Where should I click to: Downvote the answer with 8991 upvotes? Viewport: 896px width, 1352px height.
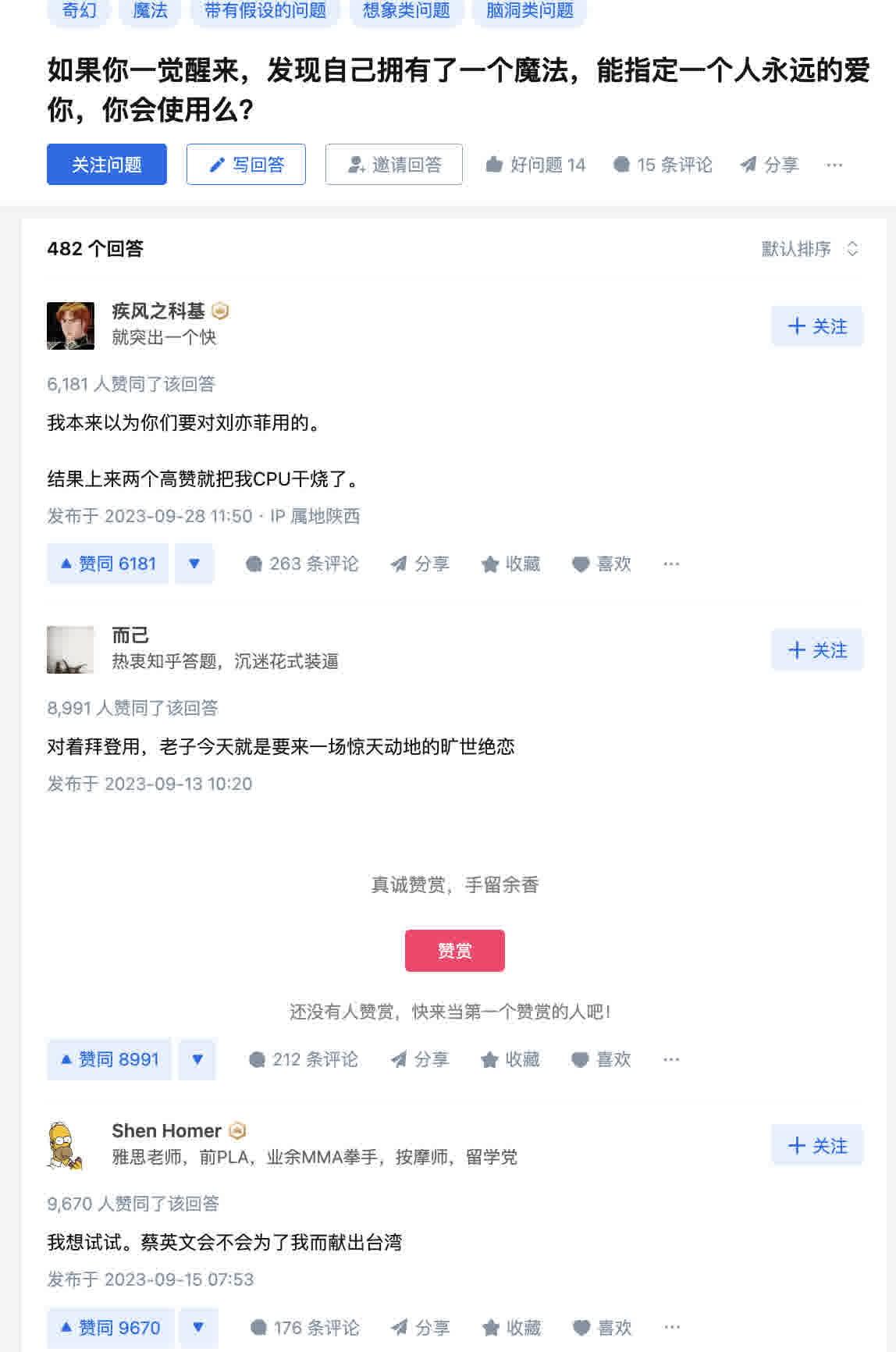click(x=197, y=1059)
